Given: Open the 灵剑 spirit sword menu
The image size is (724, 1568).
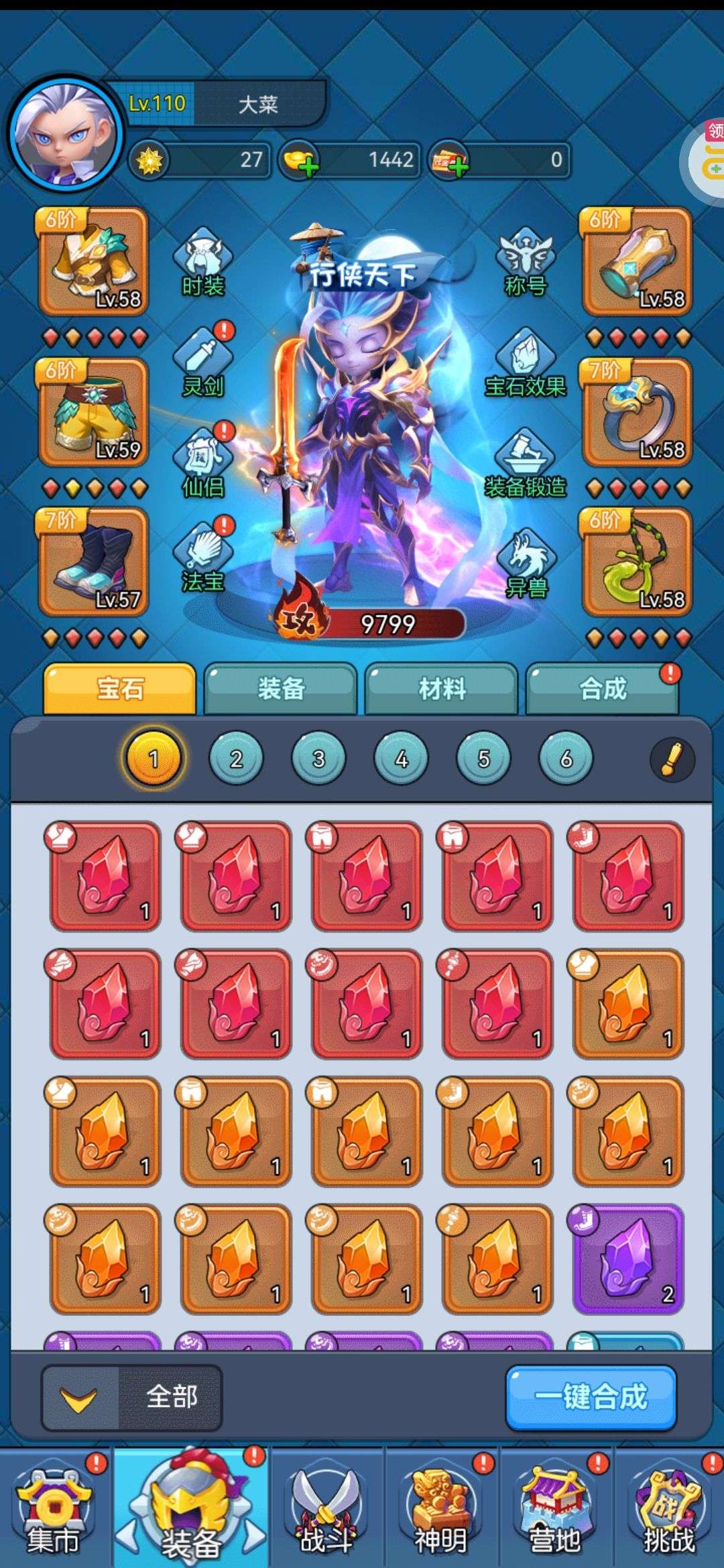Looking at the screenshot, I should click(x=202, y=363).
